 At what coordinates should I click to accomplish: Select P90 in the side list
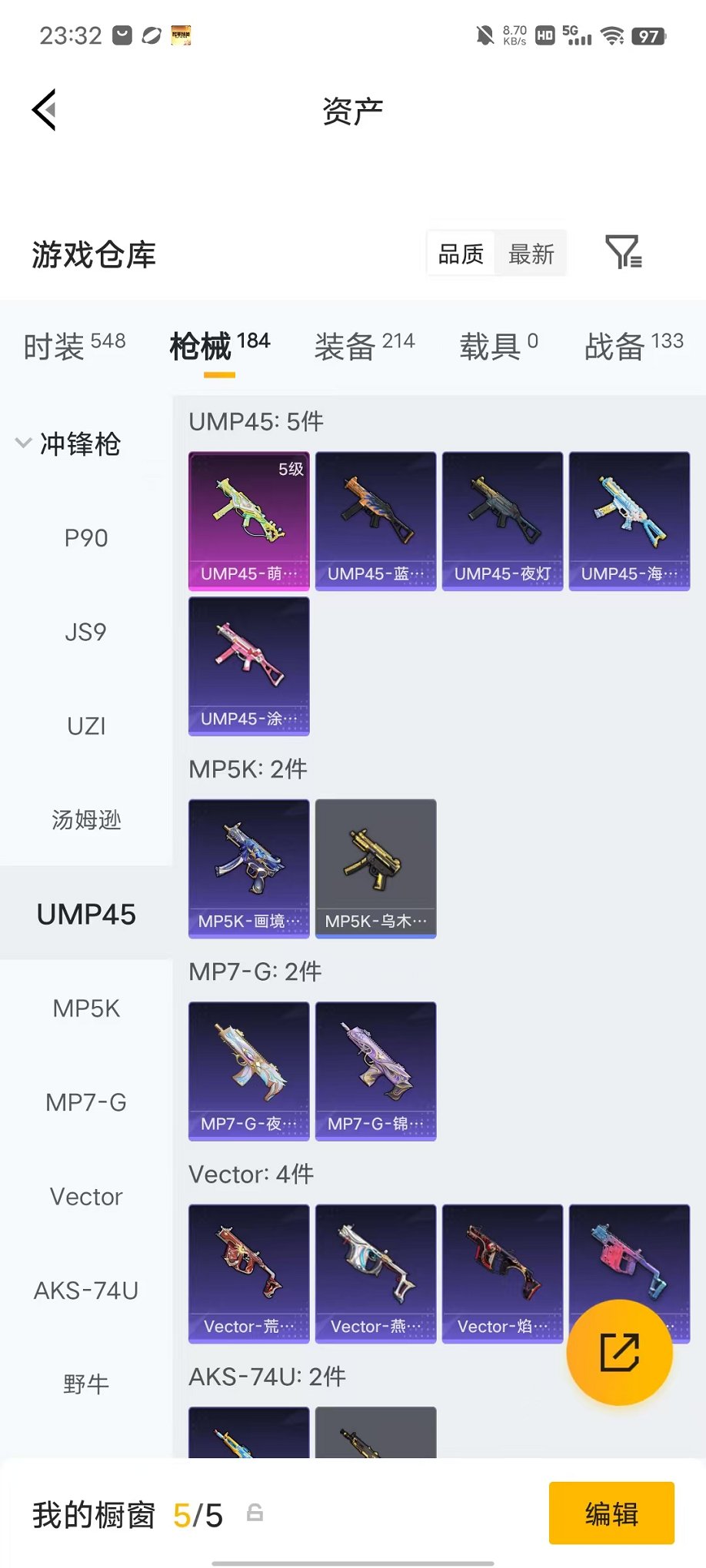[x=86, y=538]
